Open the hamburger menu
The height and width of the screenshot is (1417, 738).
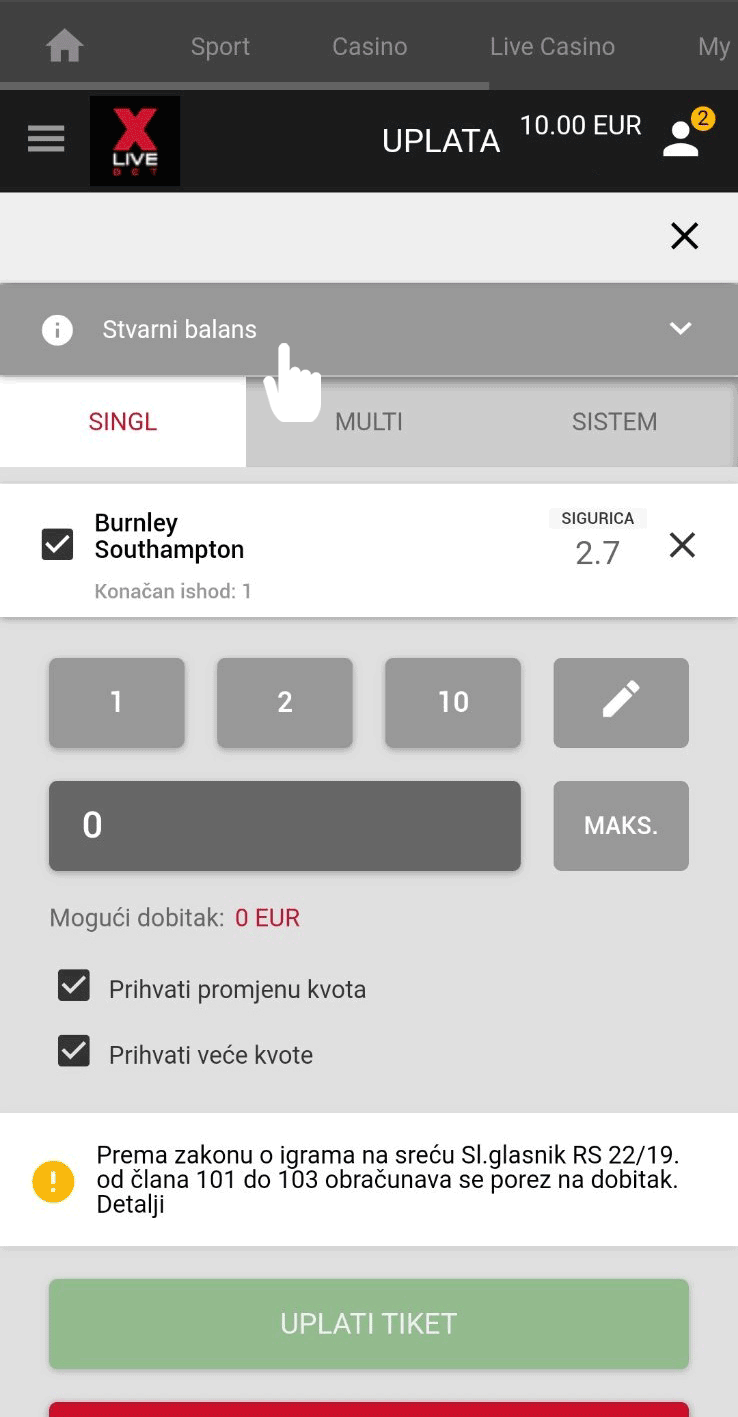[x=46, y=139]
